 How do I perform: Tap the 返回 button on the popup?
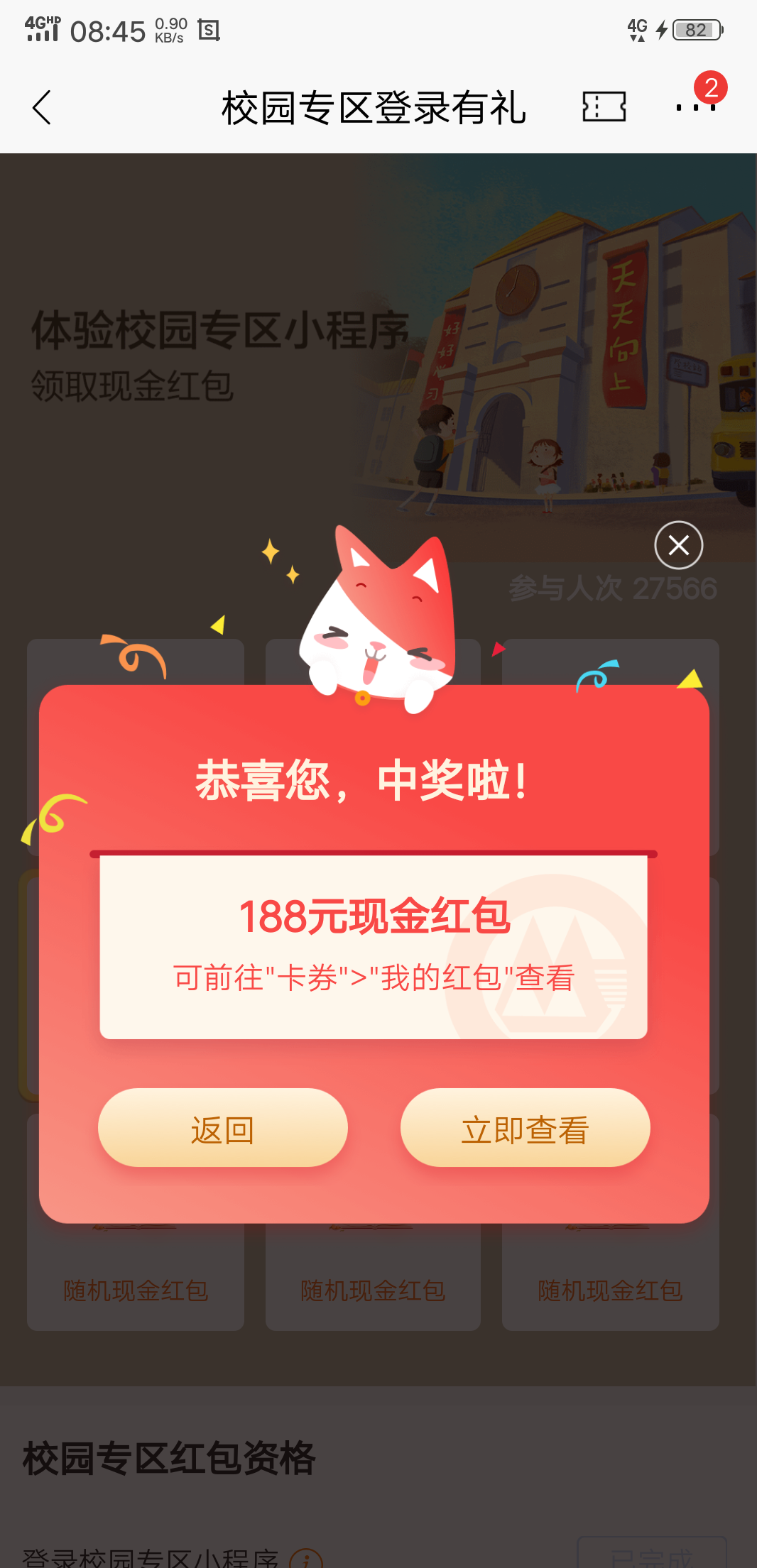tap(222, 1129)
